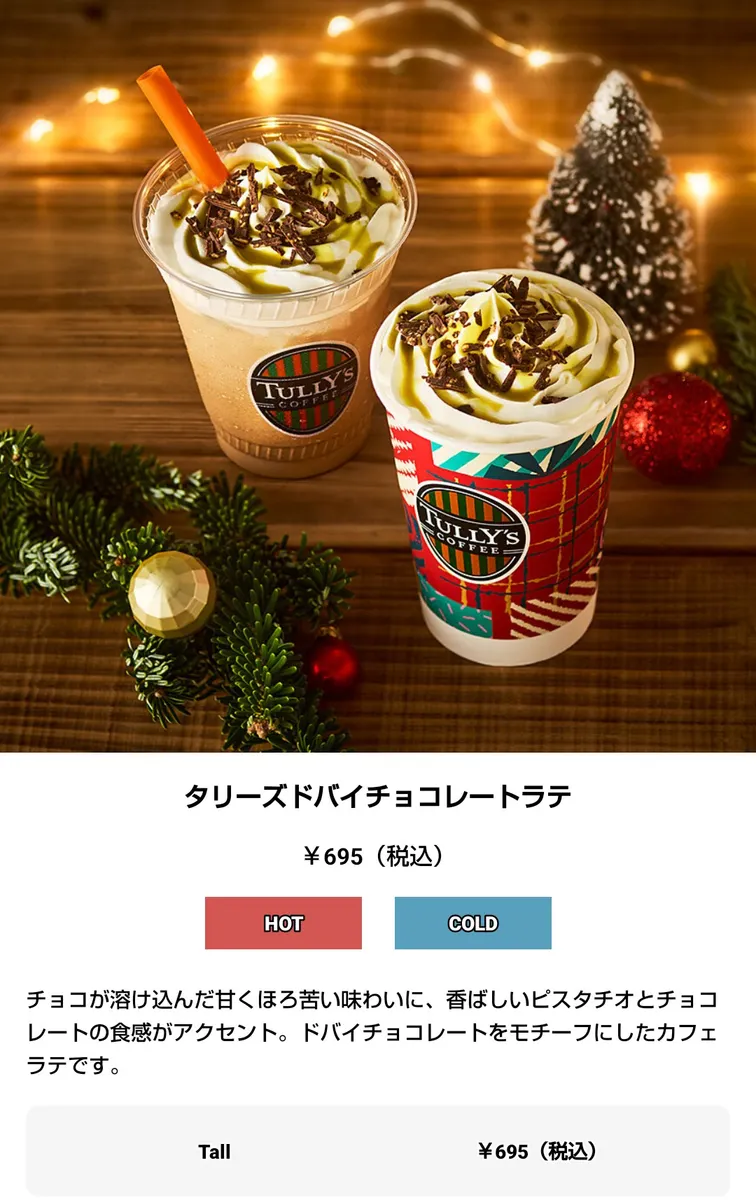Select the HOT option
Image resolution: width=756 pixels, height=1200 pixels.
pos(283,923)
